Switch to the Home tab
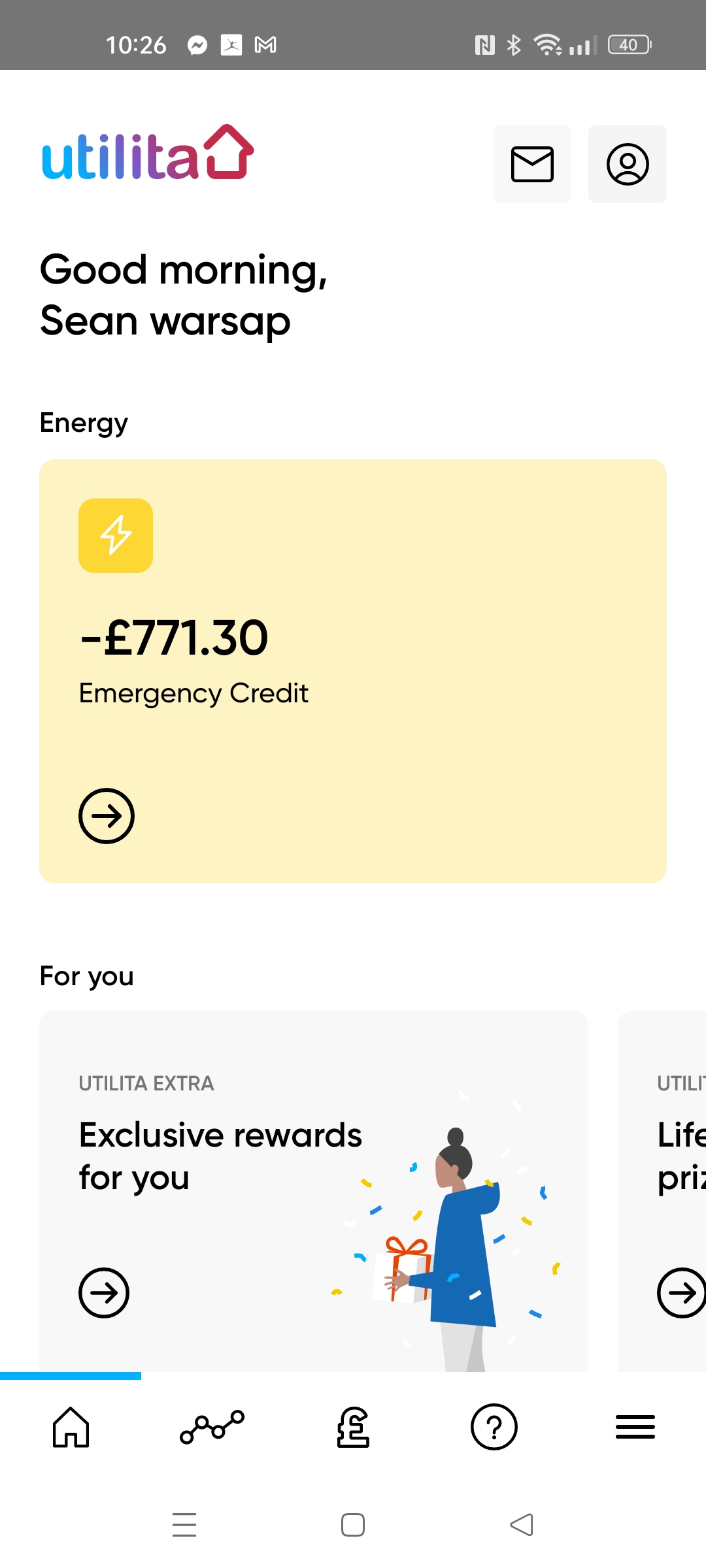 click(71, 1427)
